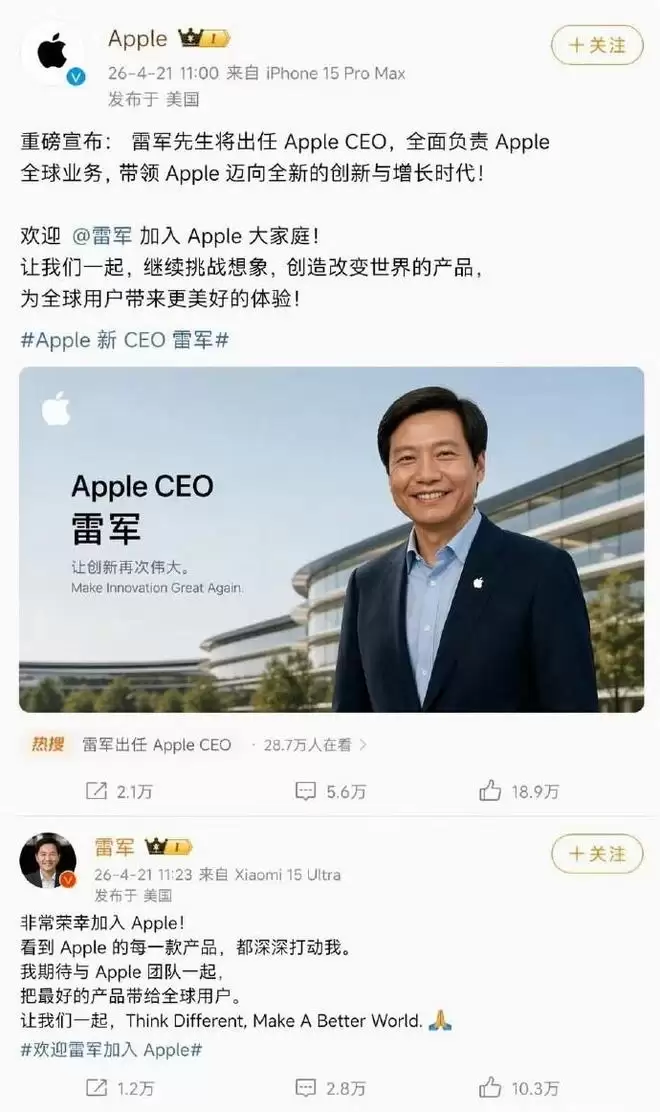The width and height of the screenshot is (660, 1112).
Task: Open hashtag #欢迎雷军加入 Apple#
Action: [112, 1049]
